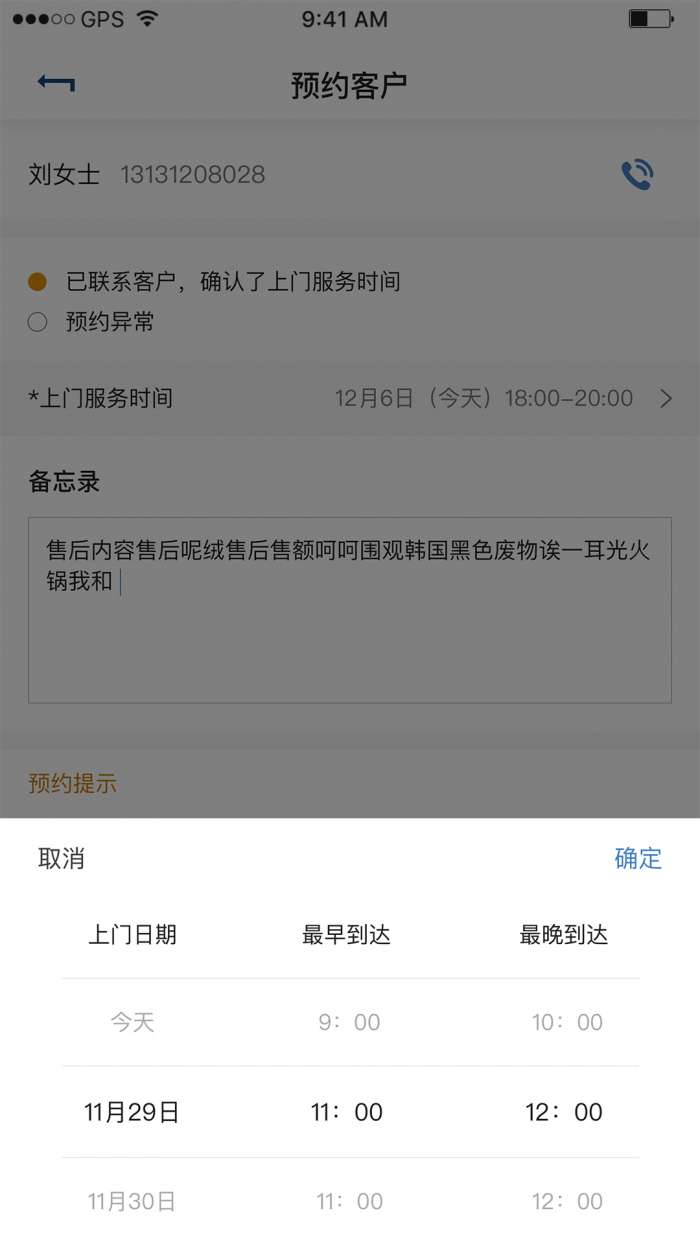
Task: Pick 今天 in the date column
Action: (x=132, y=1022)
